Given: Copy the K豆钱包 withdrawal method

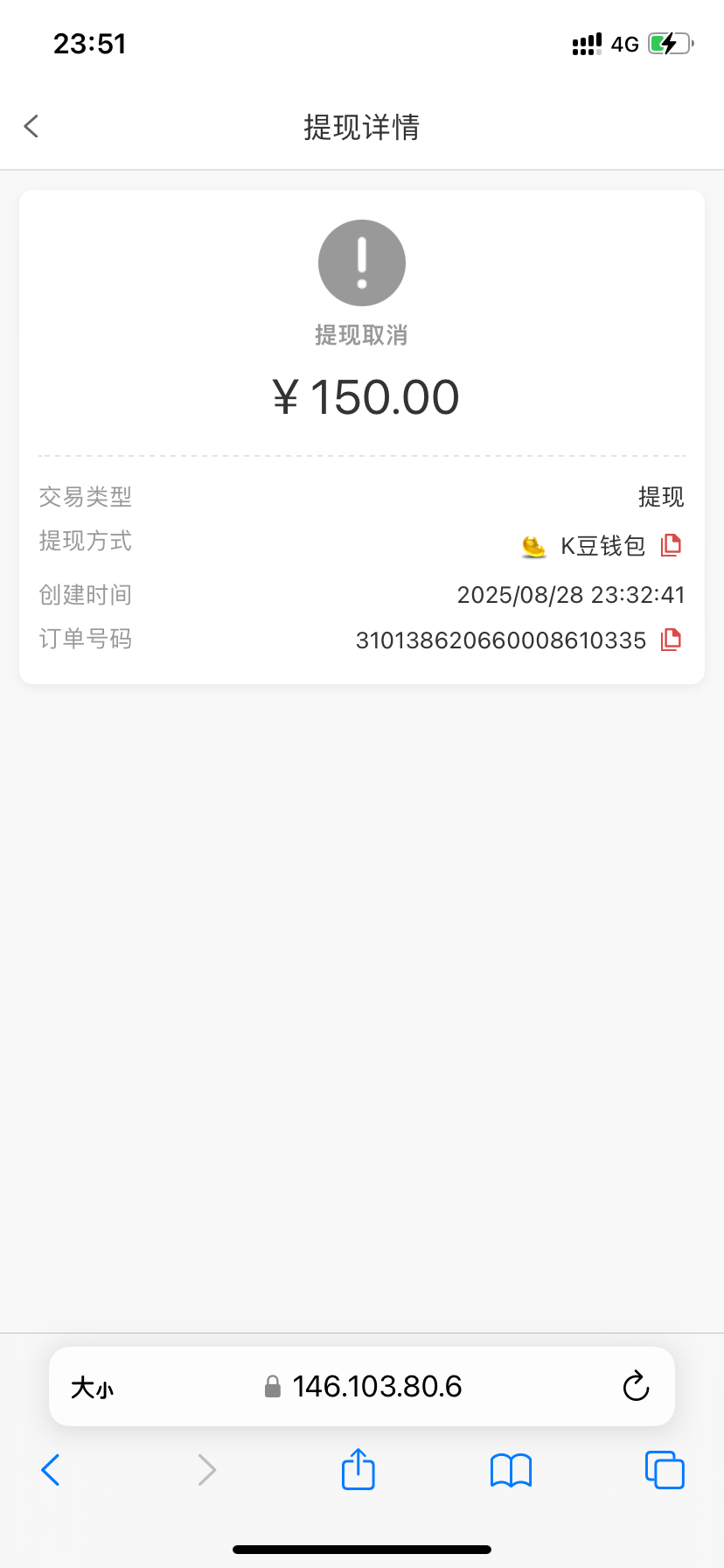Looking at the screenshot, I should (x=671, y=545).
